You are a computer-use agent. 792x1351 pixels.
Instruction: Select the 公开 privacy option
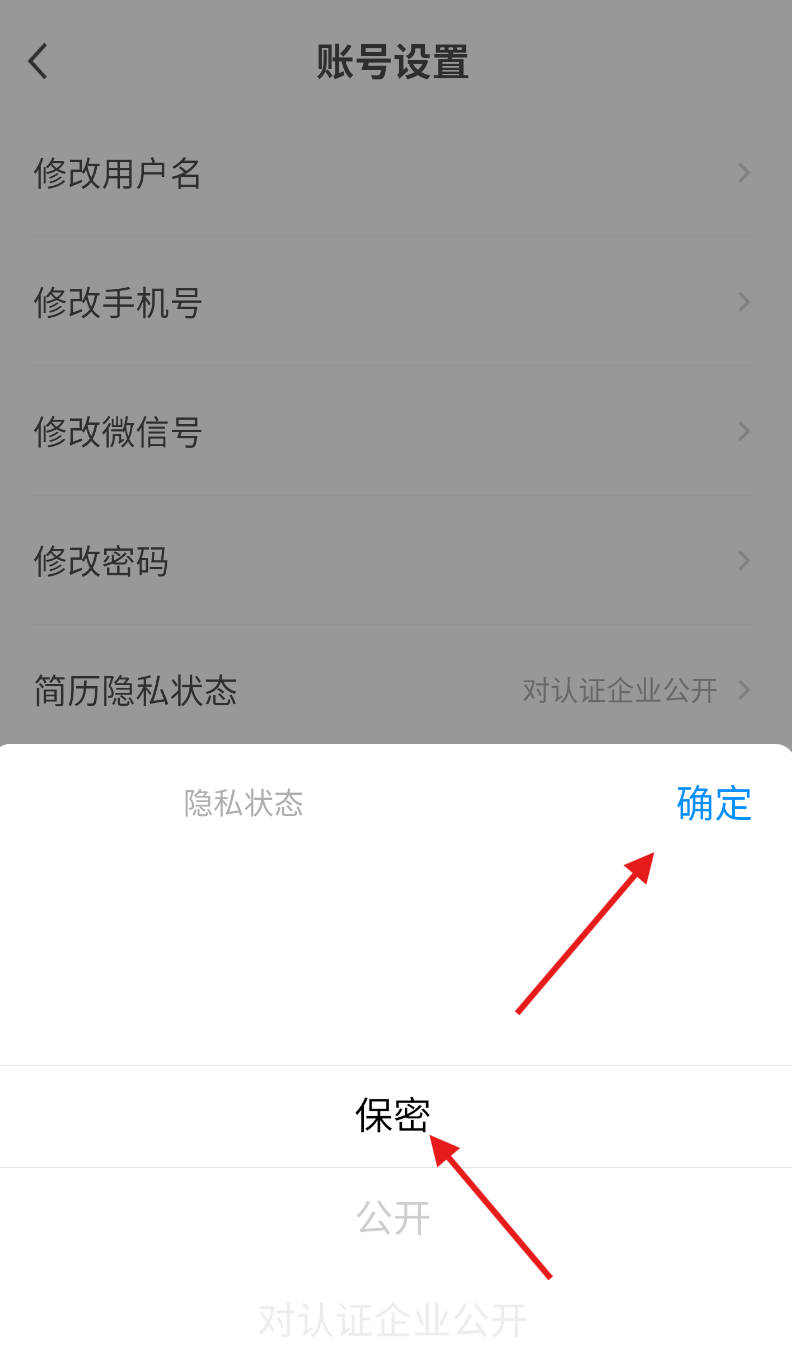pyautogui.click(x=393, y=1218)
